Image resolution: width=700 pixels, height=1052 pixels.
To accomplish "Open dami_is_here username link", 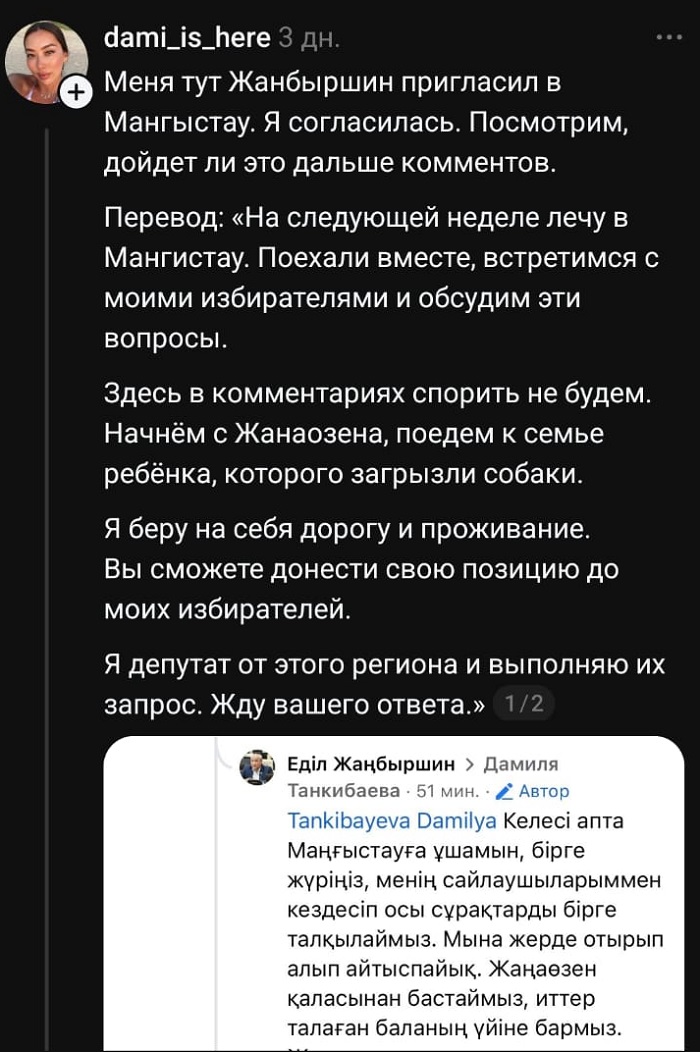I will pyautogui.click(x=187, y=38).
